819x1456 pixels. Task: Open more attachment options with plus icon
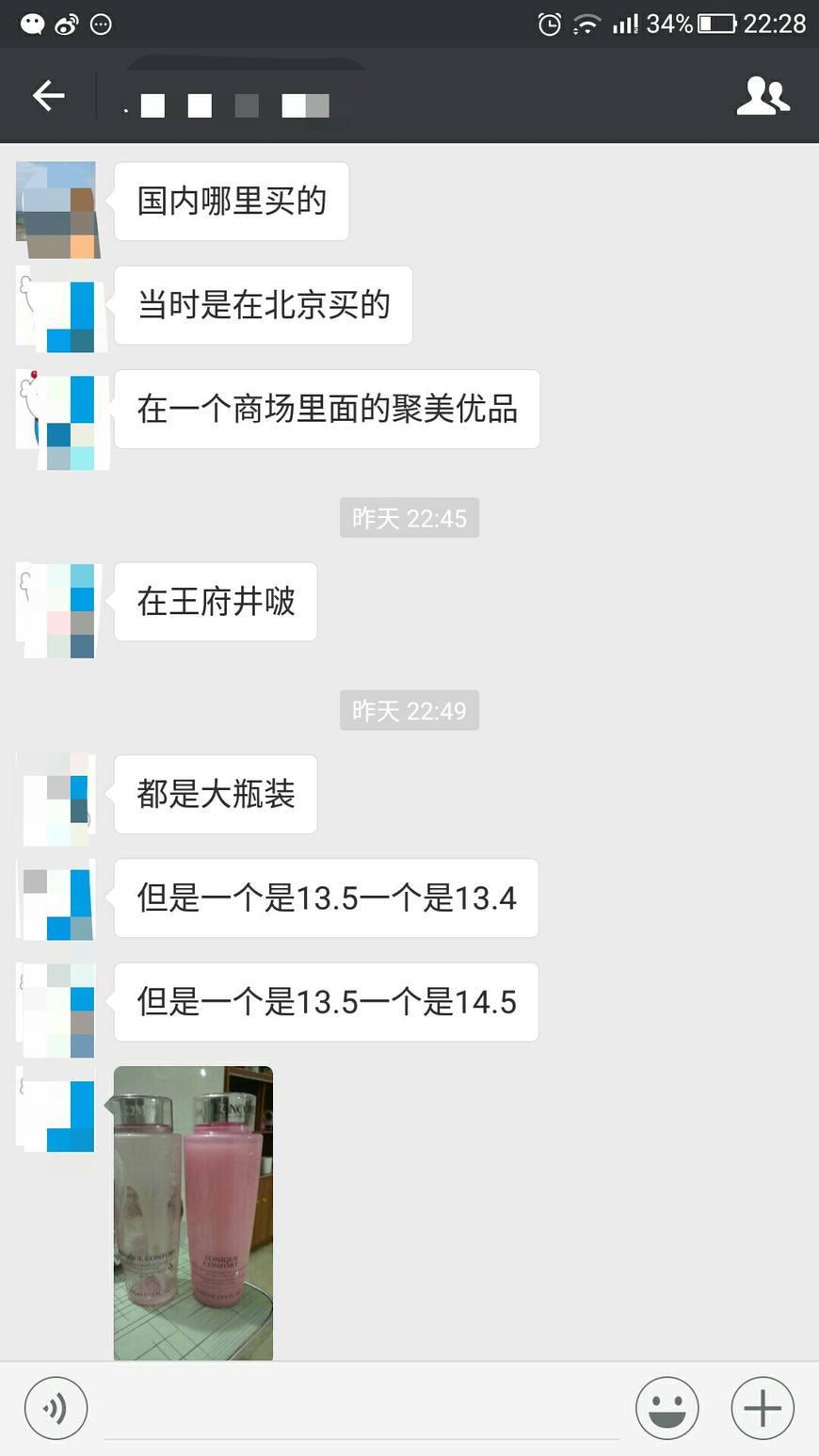coord(762,1408)
